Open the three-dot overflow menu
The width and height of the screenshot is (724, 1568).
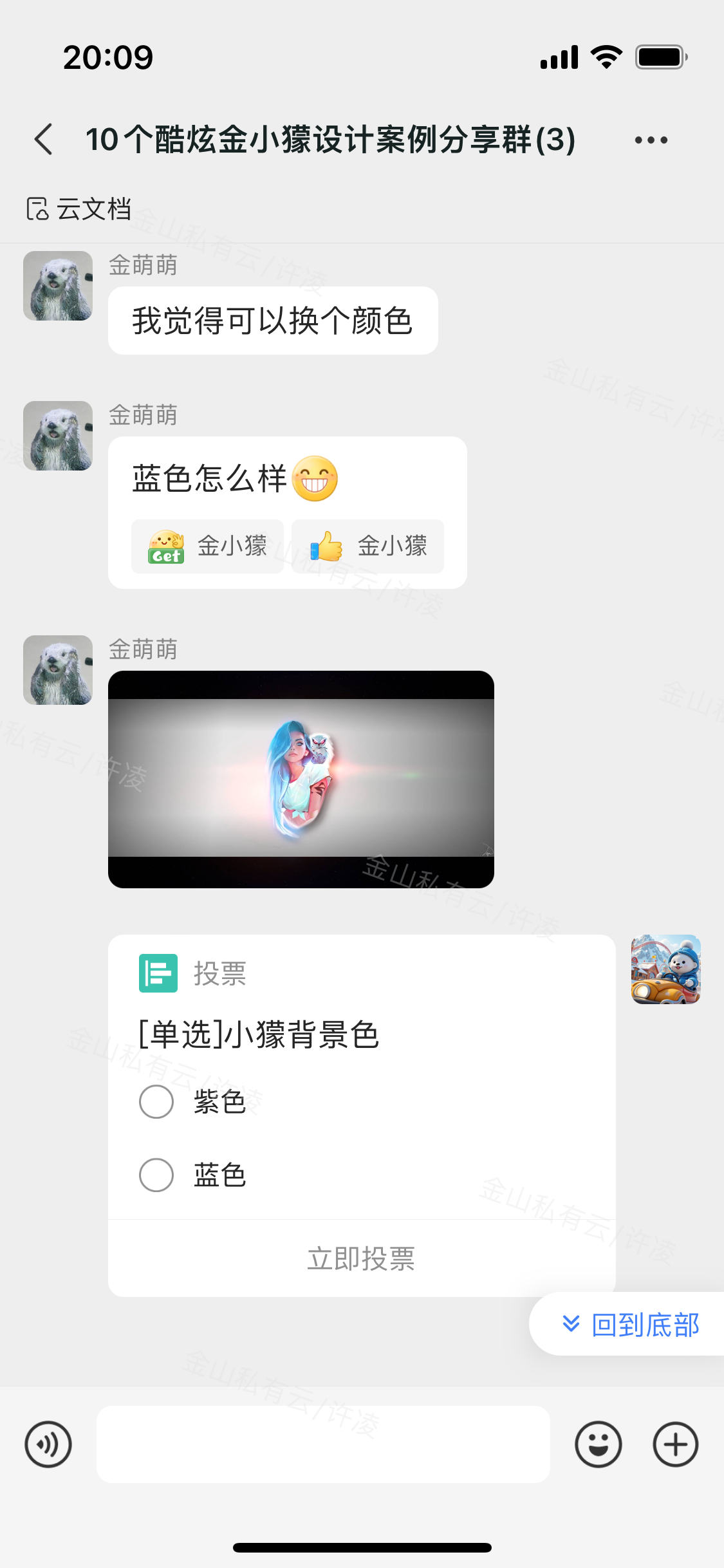(x=651, y=140)
